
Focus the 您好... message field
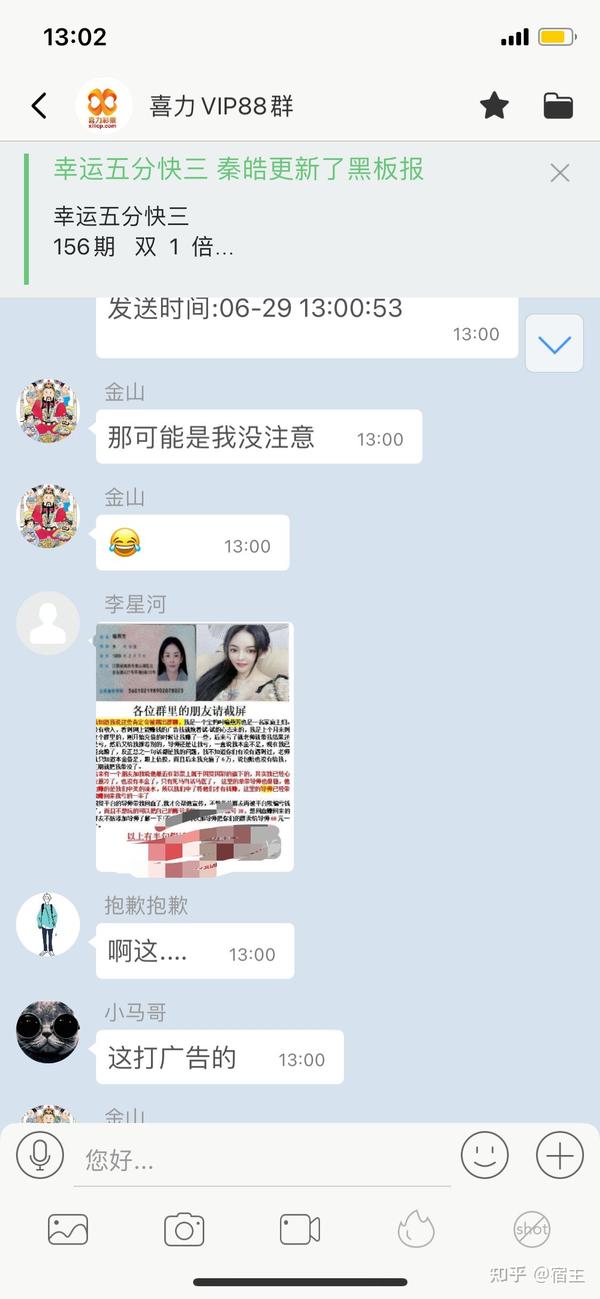260,1159
